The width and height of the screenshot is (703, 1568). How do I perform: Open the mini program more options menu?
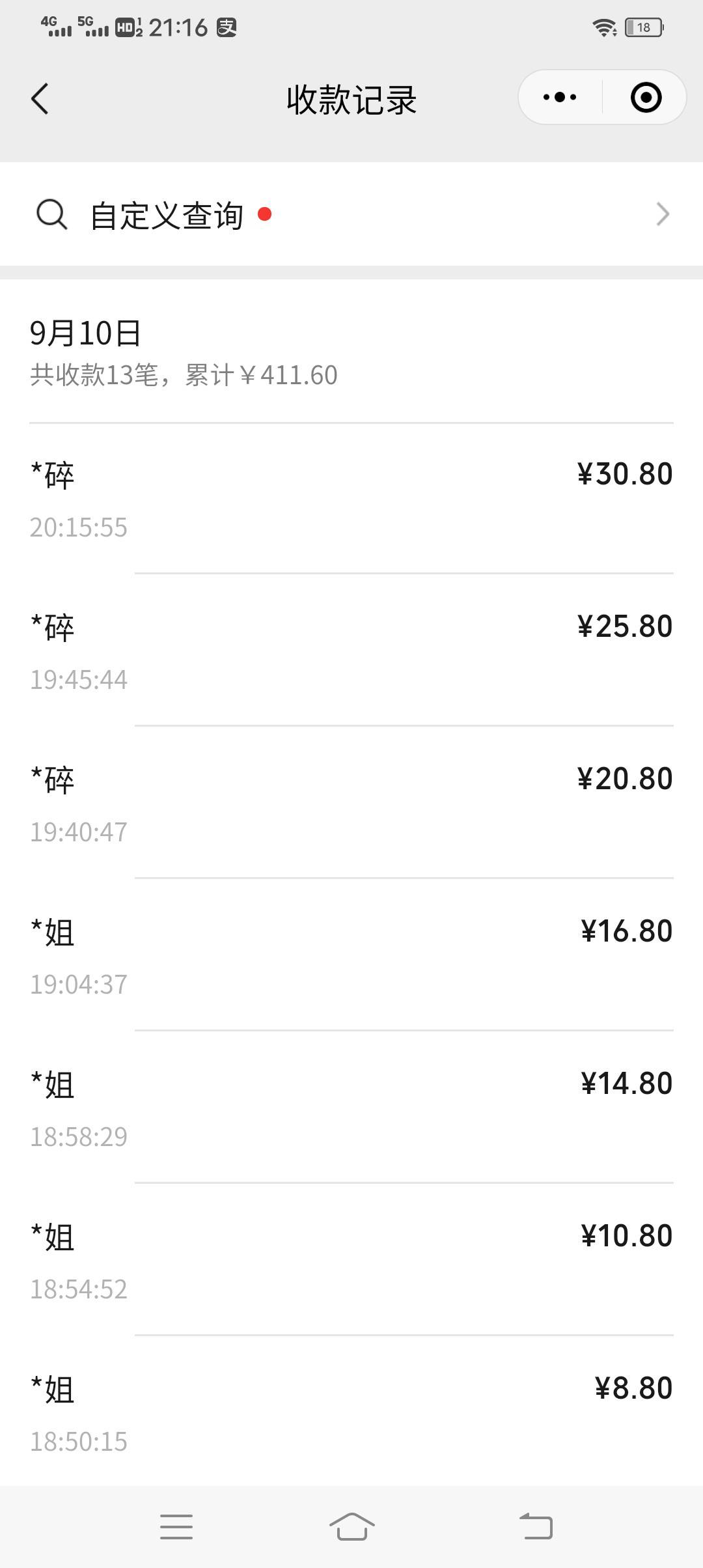pyautogui.click(x=560, y=98)
